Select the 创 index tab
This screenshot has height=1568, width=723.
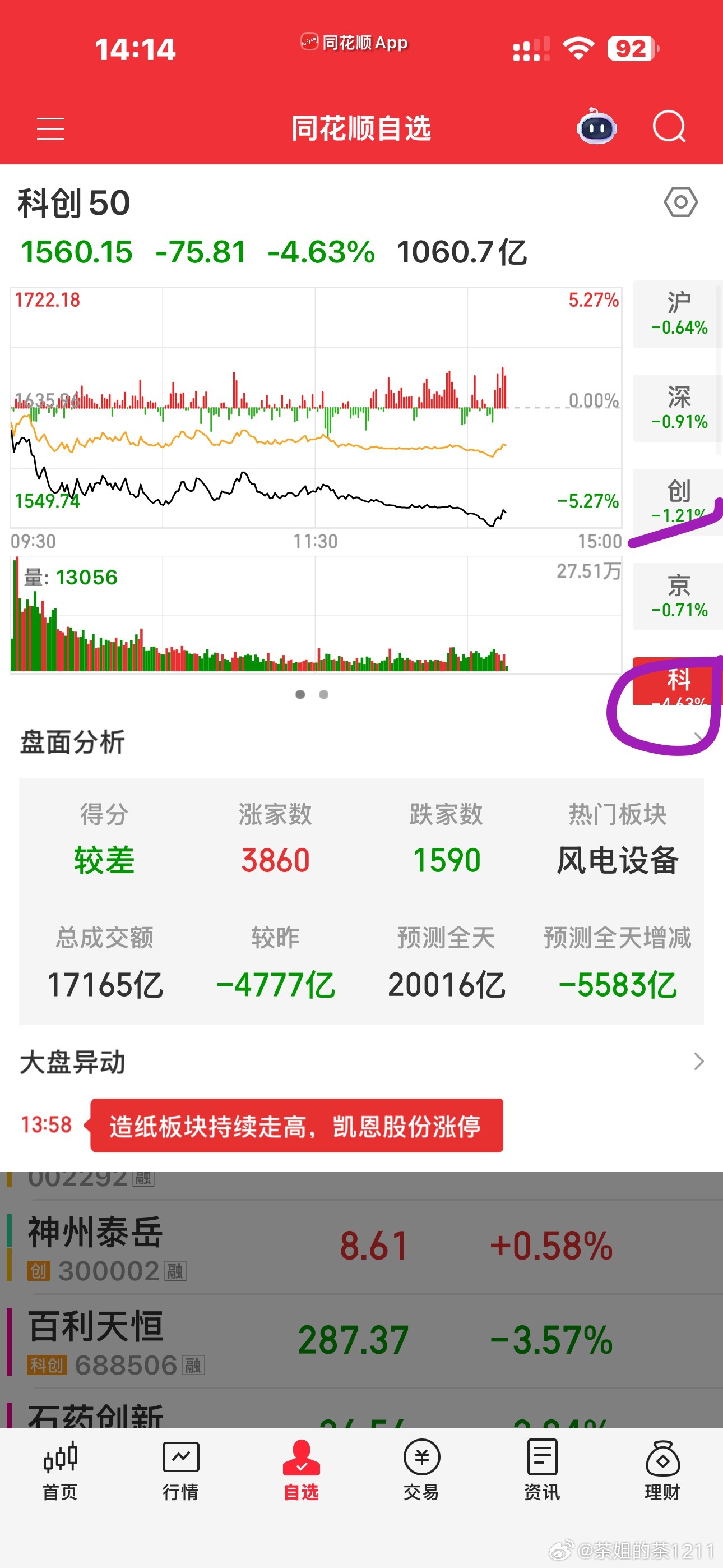(678, 502)
